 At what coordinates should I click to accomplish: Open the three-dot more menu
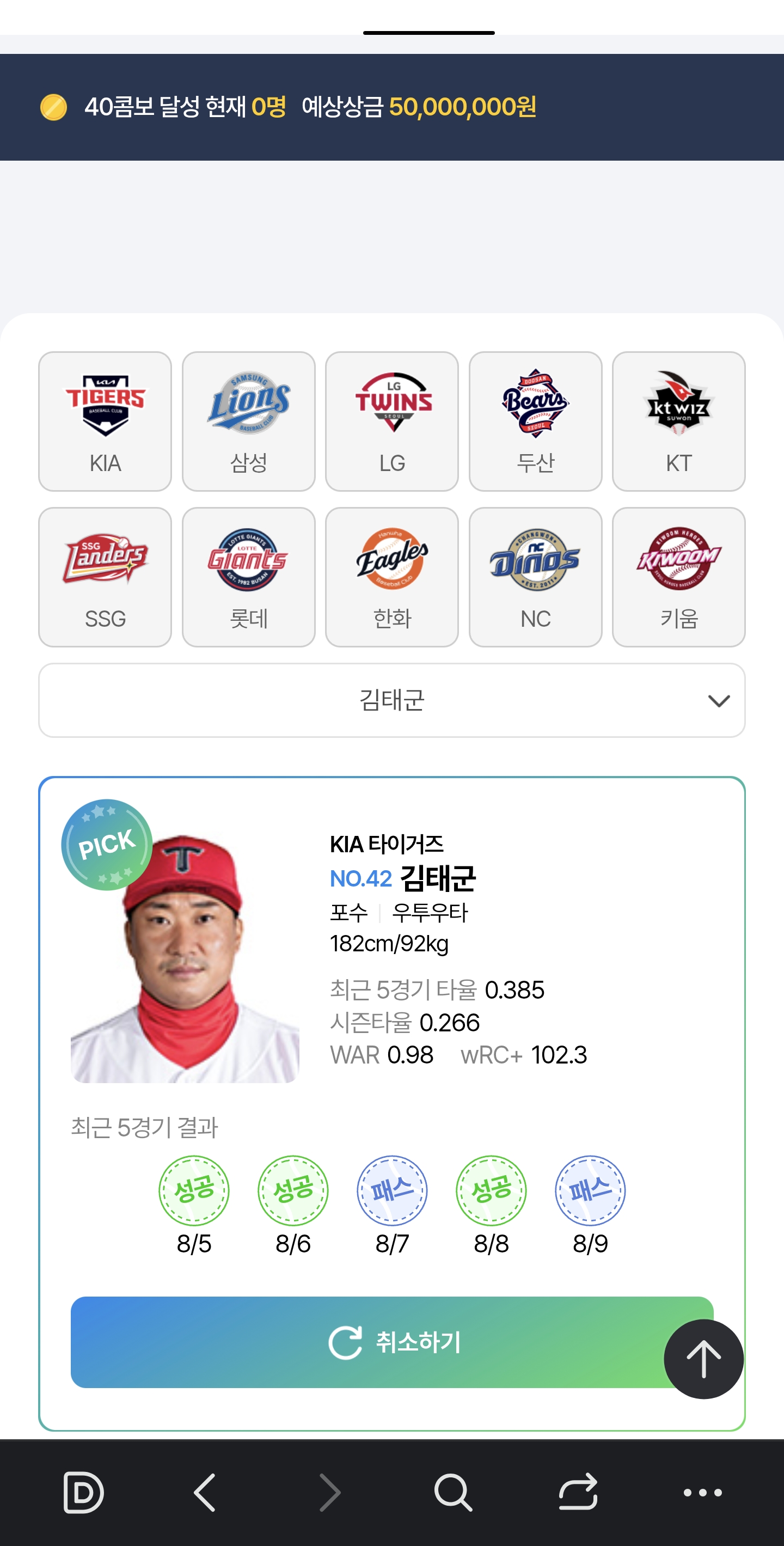(x=702, y=1492)
